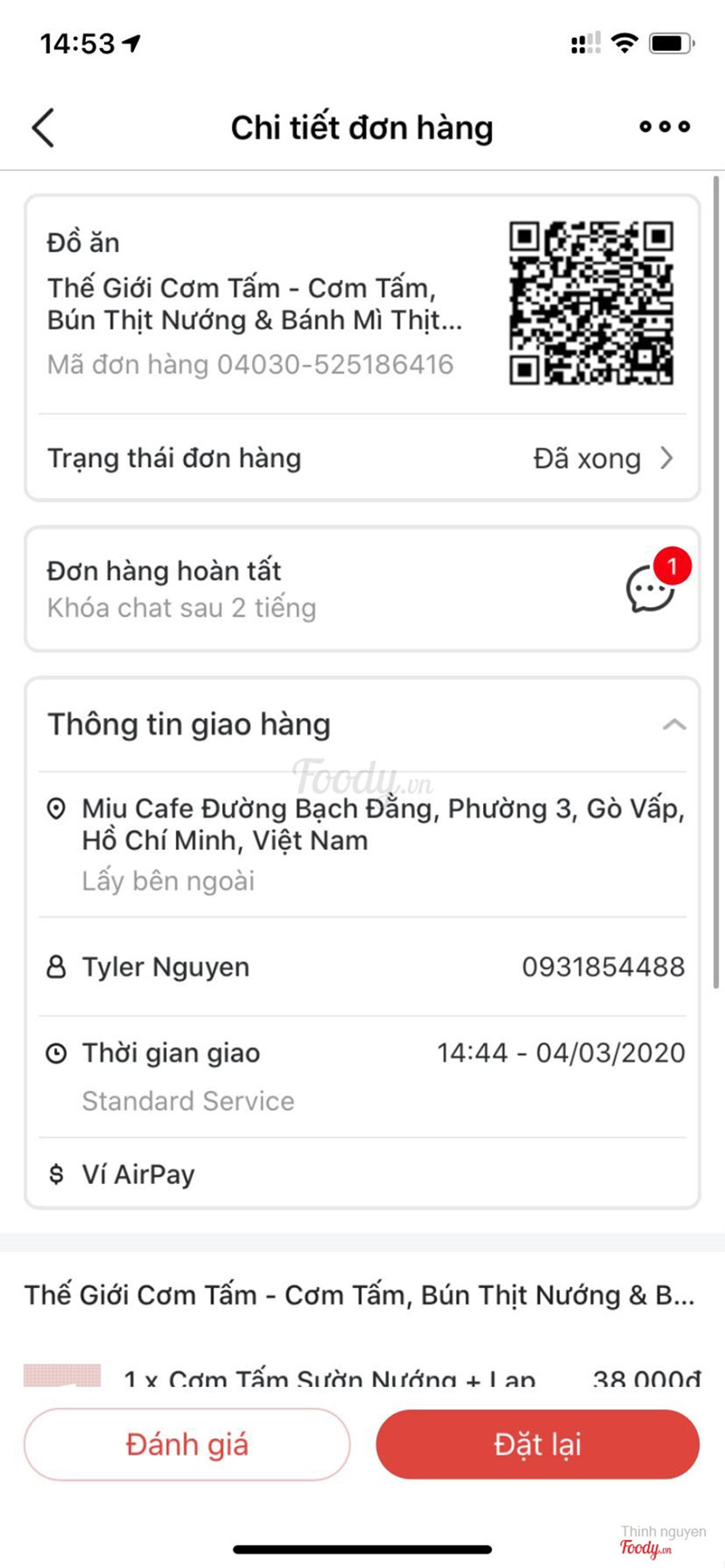Open Trạng thái đơn hàng status row
725x1568 pixels.
(362, 458)
